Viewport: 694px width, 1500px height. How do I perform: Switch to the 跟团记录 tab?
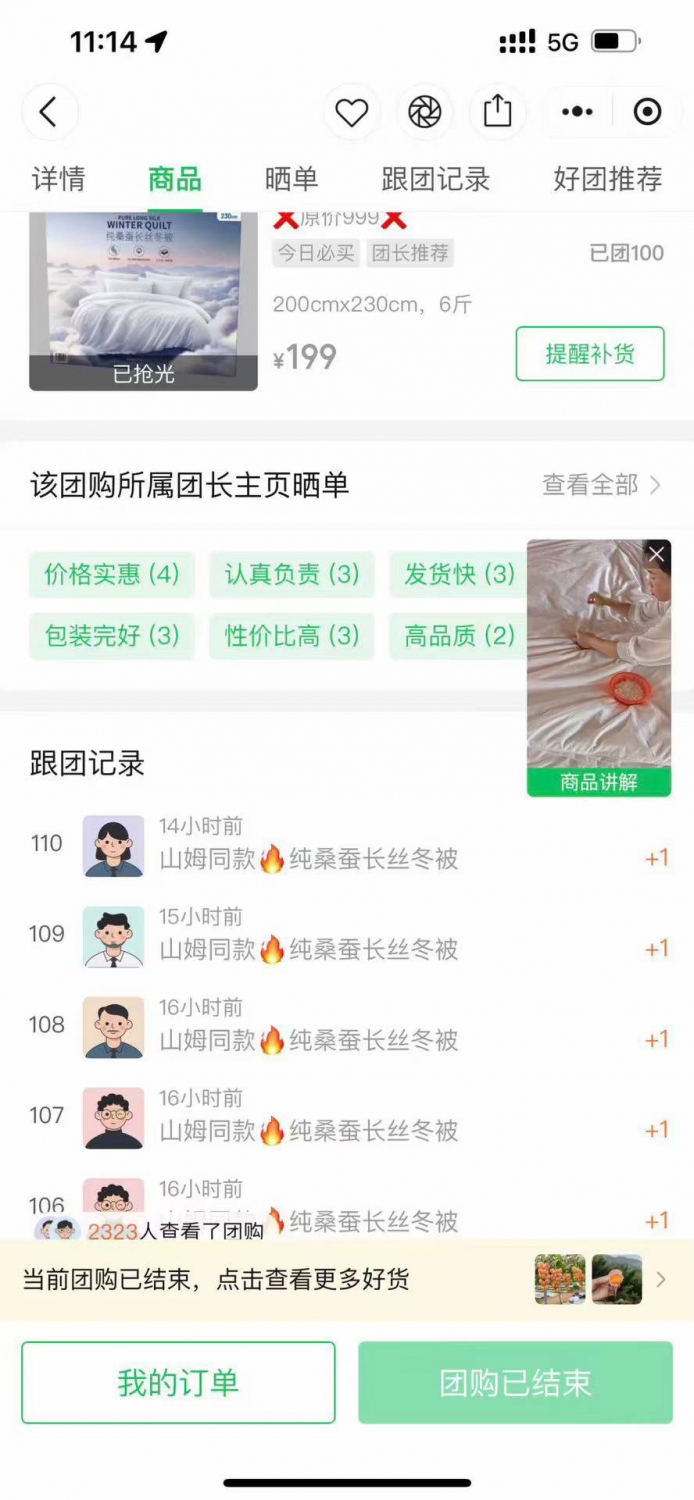(x=436, y=180)
